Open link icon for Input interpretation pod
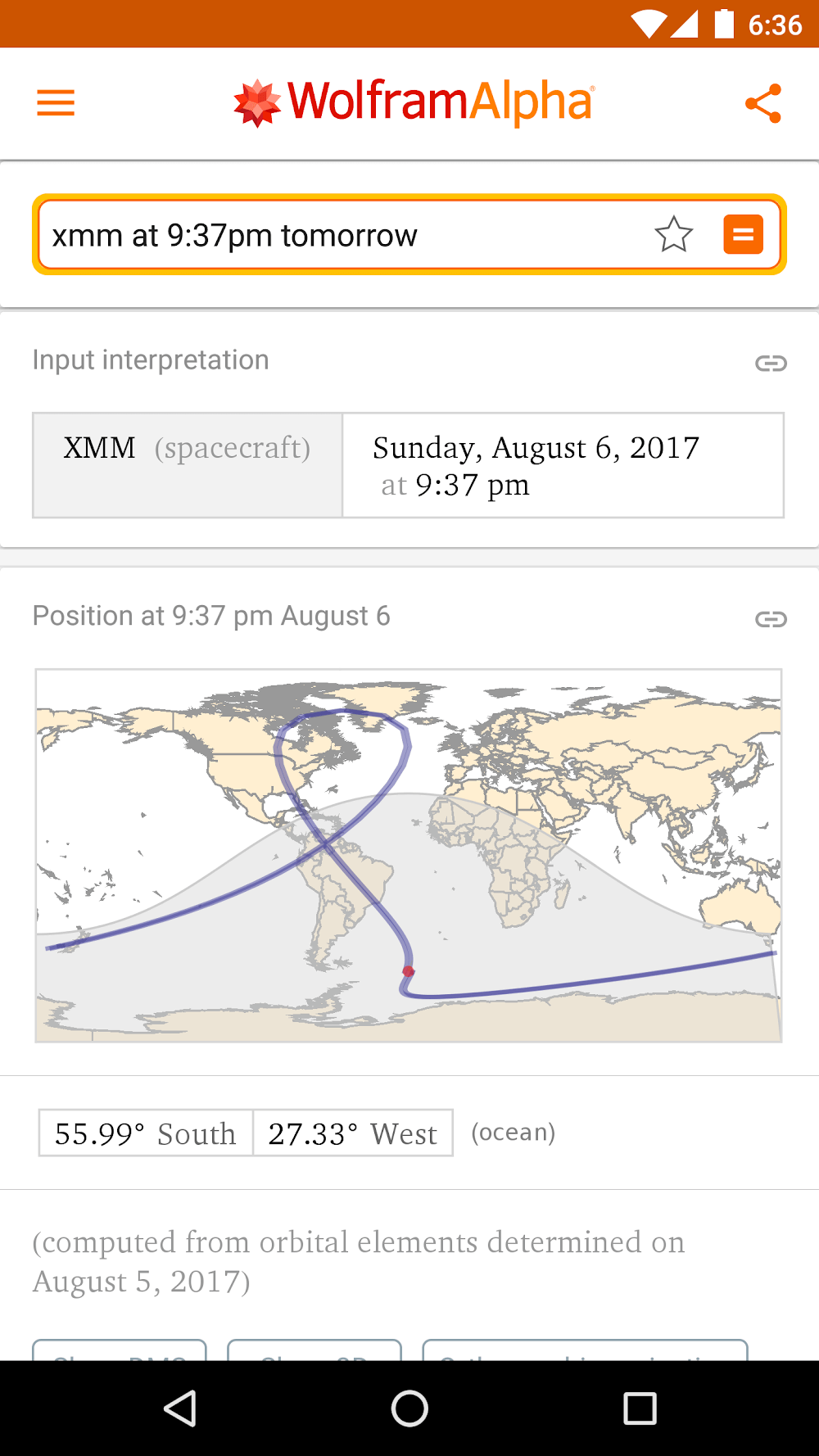 (x=771, y=363)
